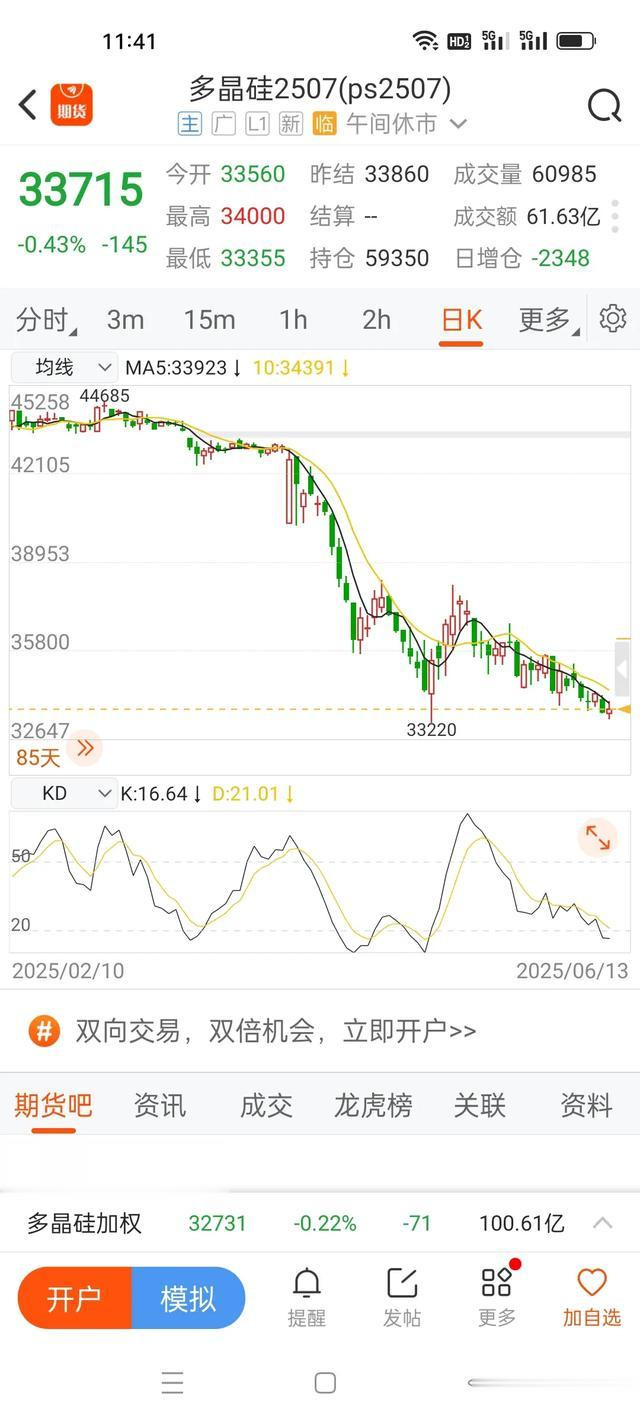Screen dimensions: 640x1422
Task: Expand the 午间休市 contract dropdown
Action: 458,124
